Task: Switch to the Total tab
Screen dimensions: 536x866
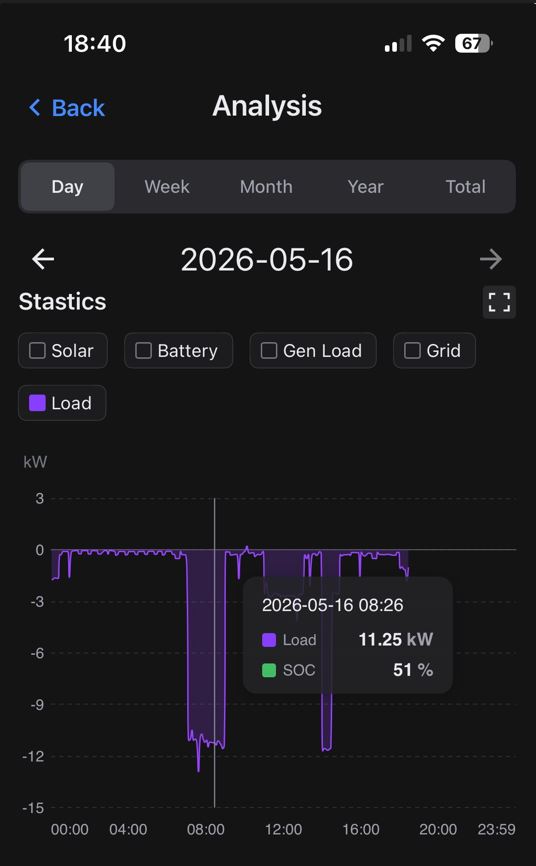Action: click(x=465, y=187)
